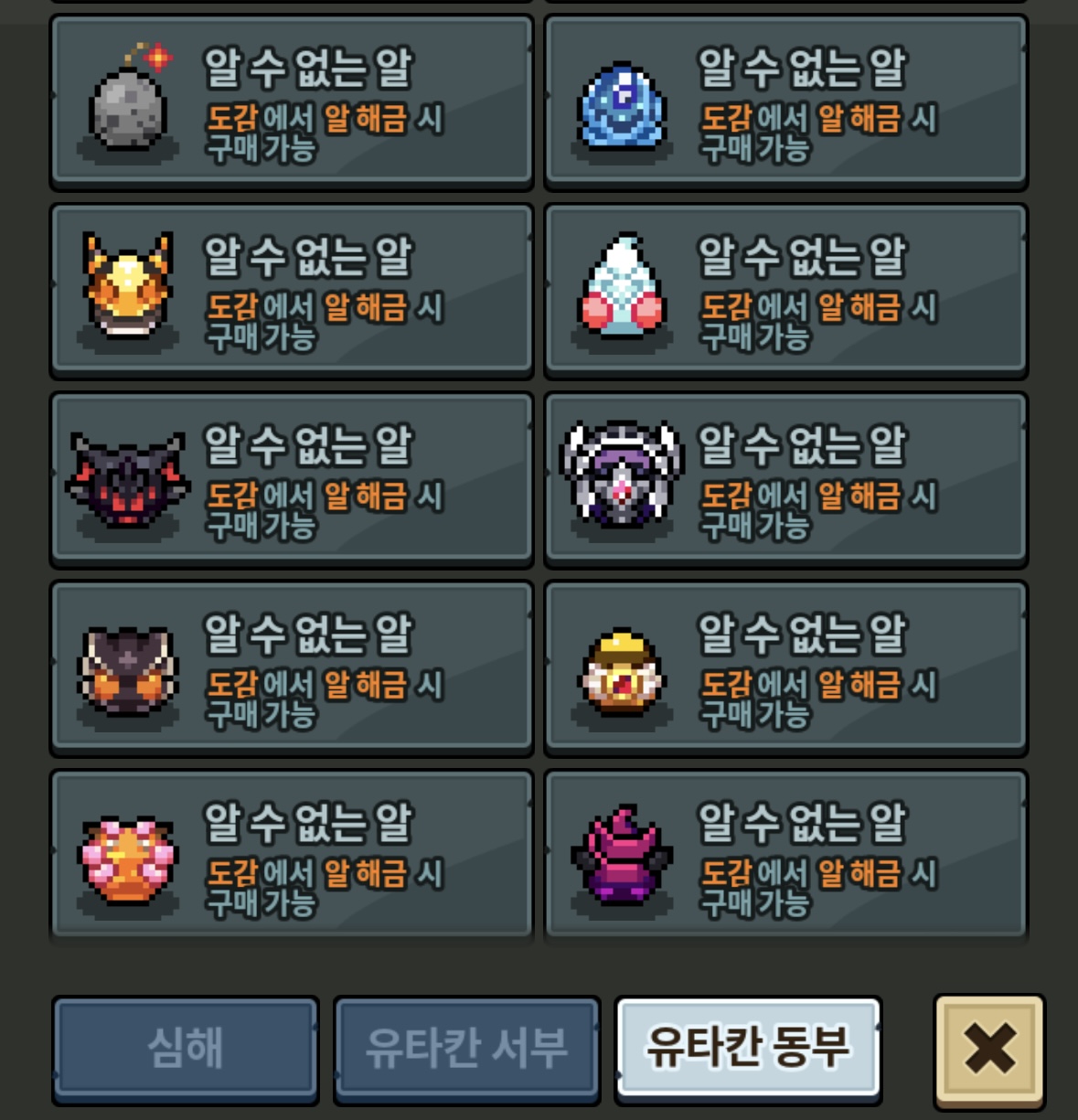Screen dimensions: 1078x1120
Task: Select the magenta witch hat egg
Action: (x=786, y=856)
